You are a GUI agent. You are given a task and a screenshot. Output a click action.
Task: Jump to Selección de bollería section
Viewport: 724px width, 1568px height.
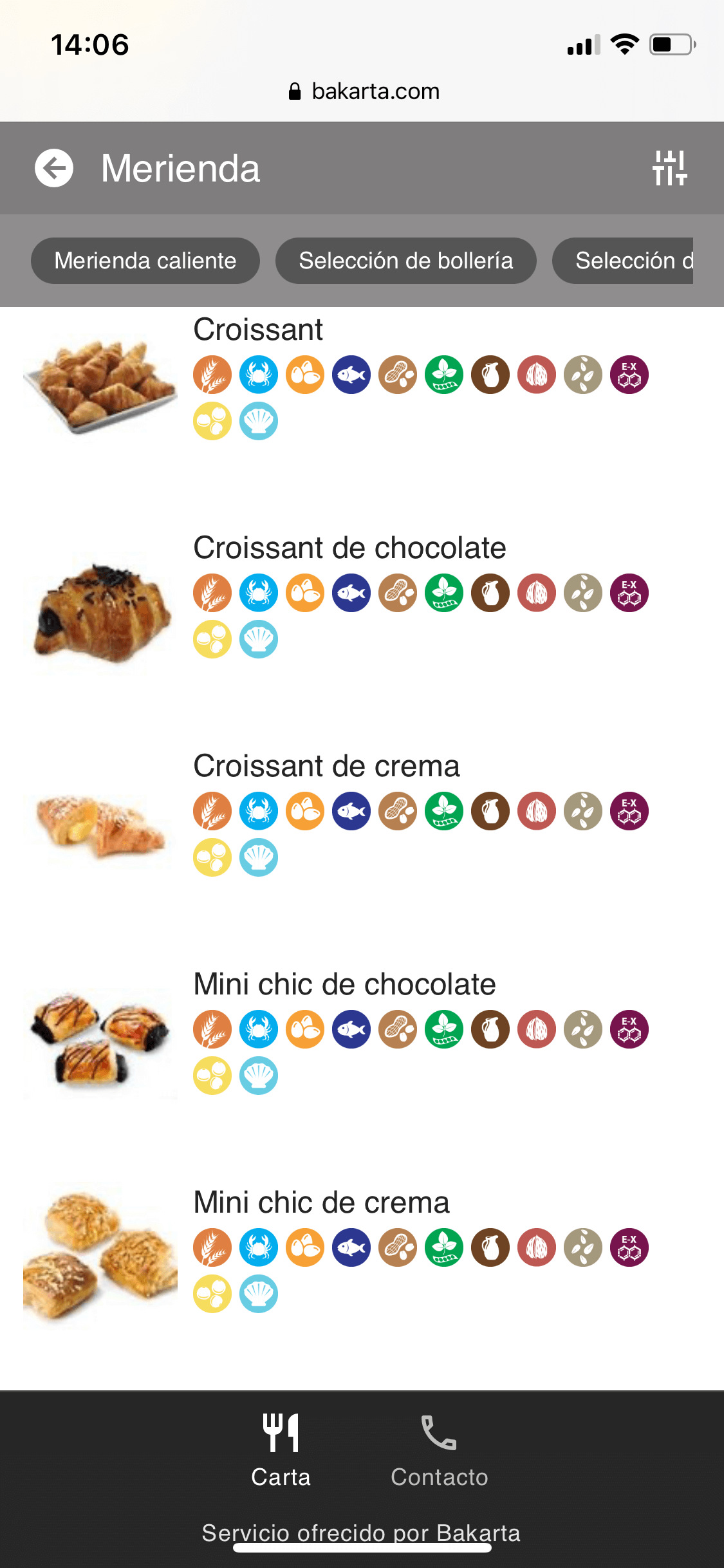coord(405,261)
